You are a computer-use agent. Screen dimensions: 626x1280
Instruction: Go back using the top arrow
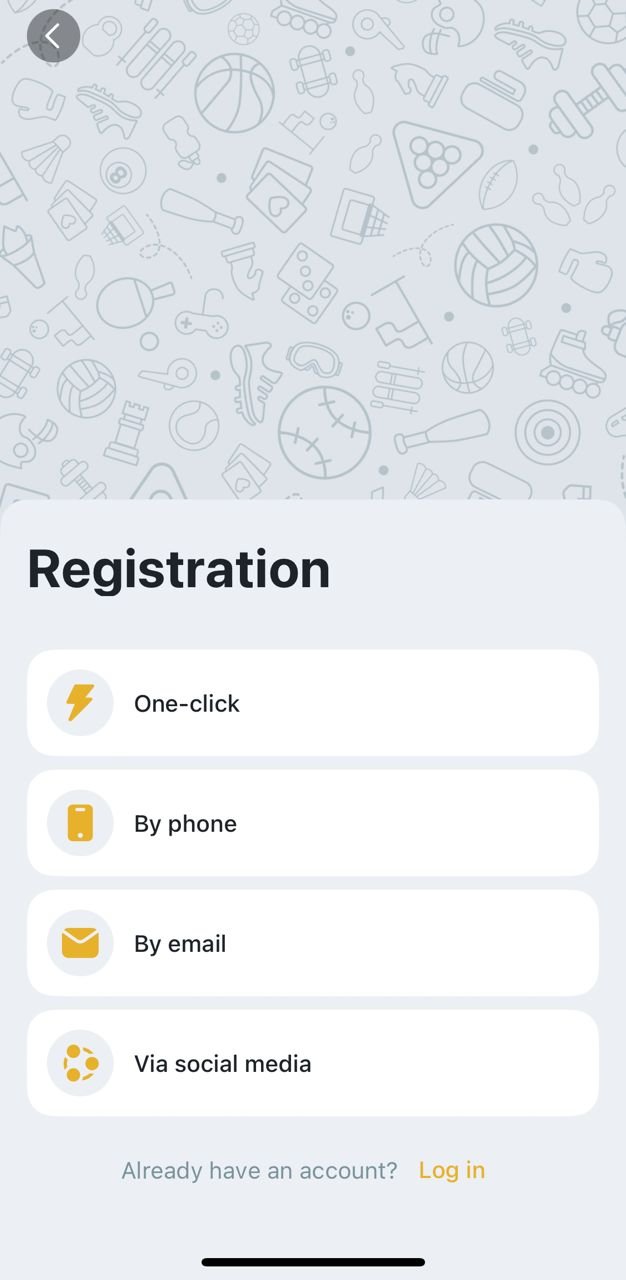tap(53, 37)
